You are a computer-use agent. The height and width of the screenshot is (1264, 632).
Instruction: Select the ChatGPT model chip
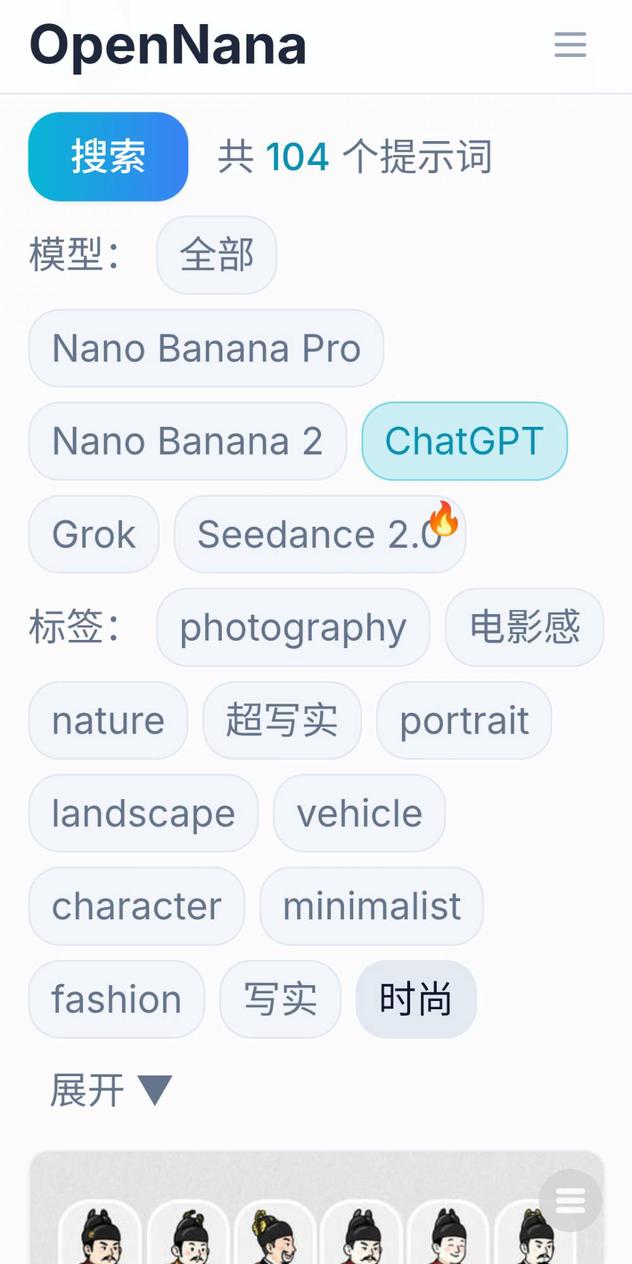464,441
